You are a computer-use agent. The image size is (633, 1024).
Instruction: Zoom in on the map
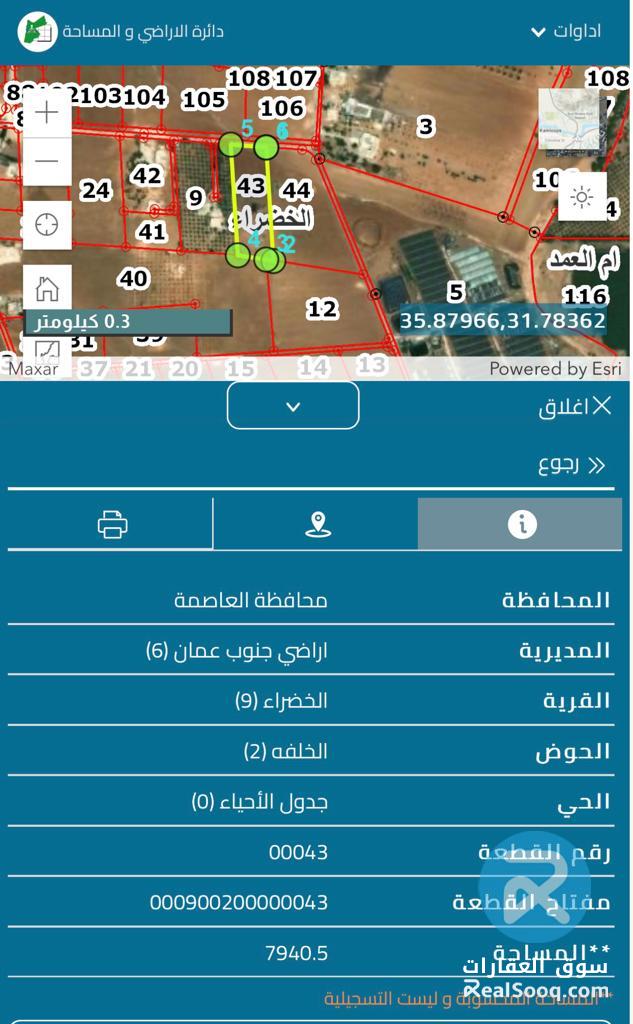(47, 113)
